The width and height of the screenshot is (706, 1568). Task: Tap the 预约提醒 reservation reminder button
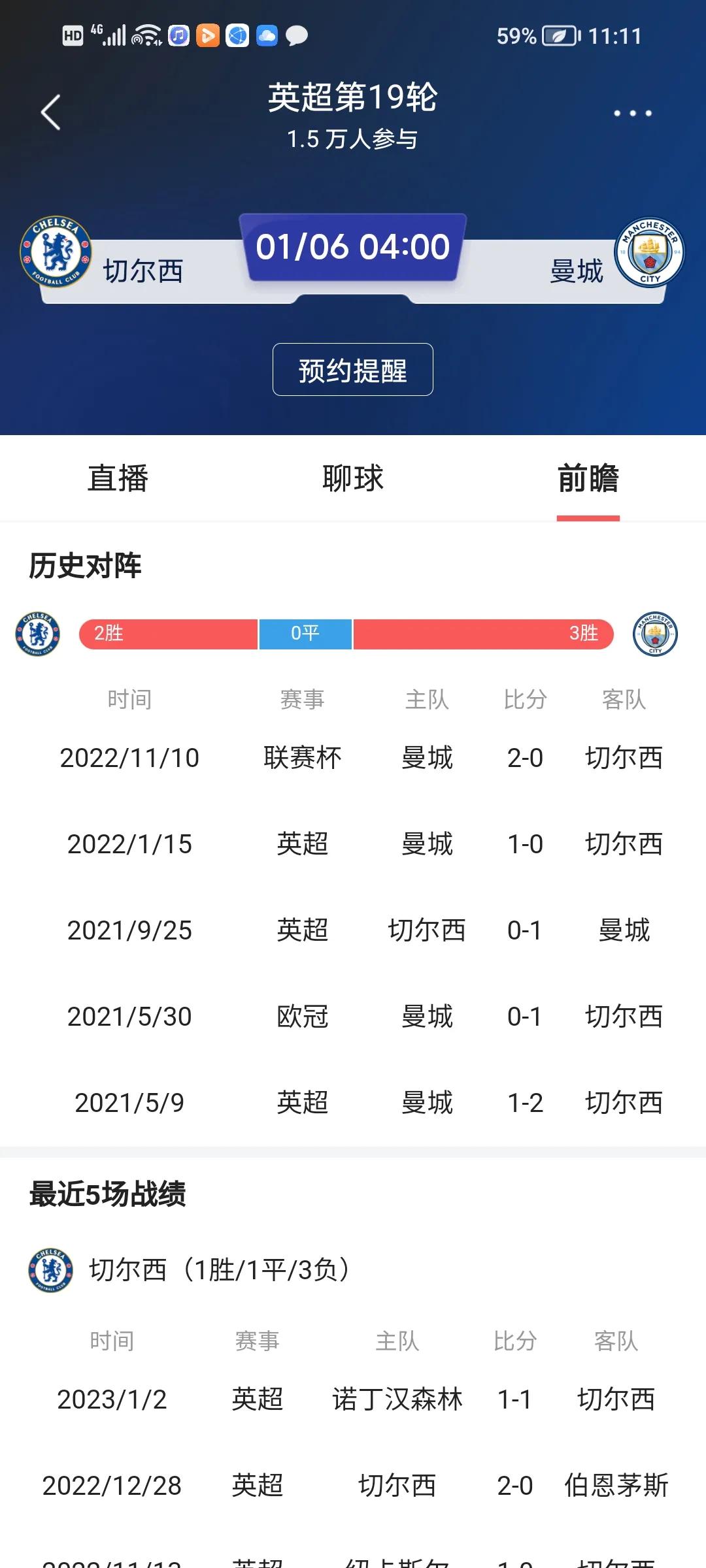coord(353,370)
